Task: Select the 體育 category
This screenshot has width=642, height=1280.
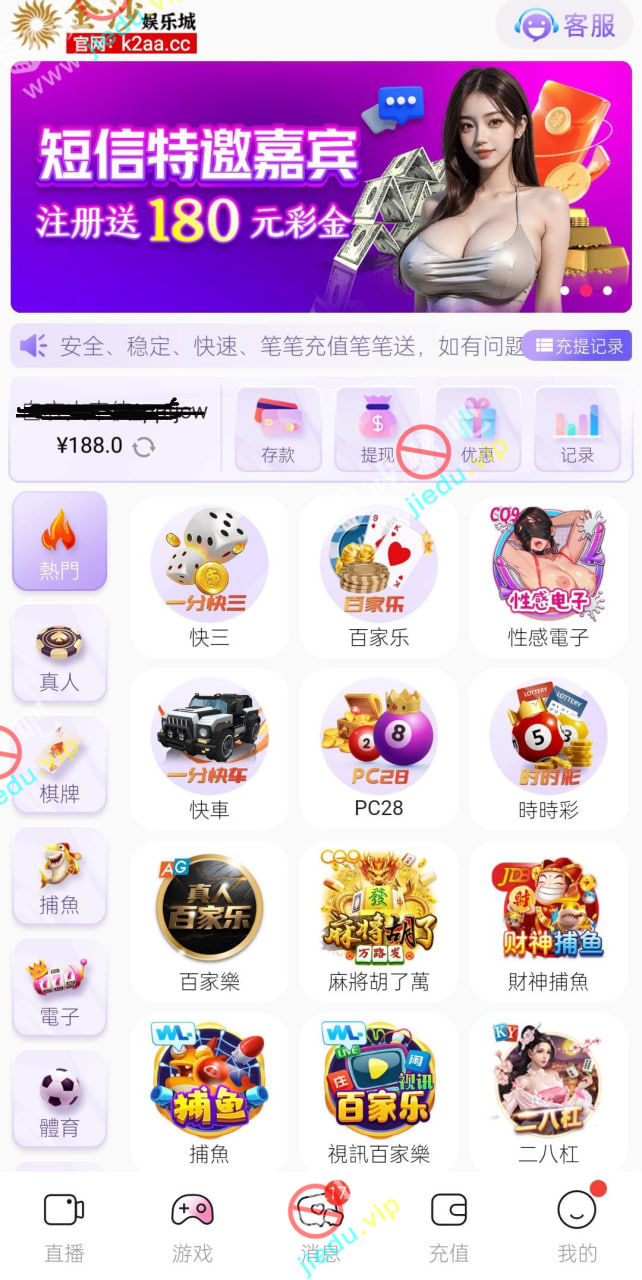Action: (x=59, y=1099)
